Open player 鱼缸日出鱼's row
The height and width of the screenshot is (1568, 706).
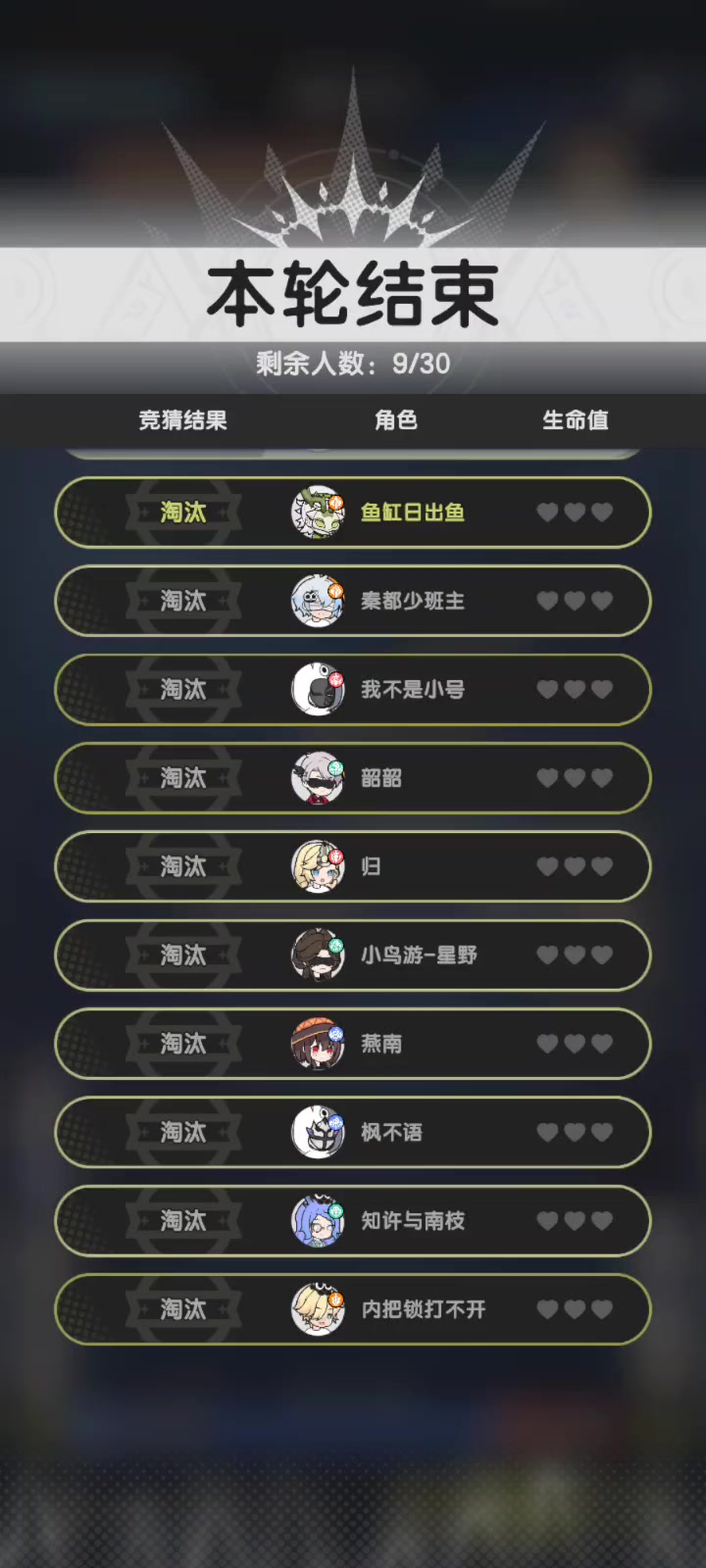[353, 513]
